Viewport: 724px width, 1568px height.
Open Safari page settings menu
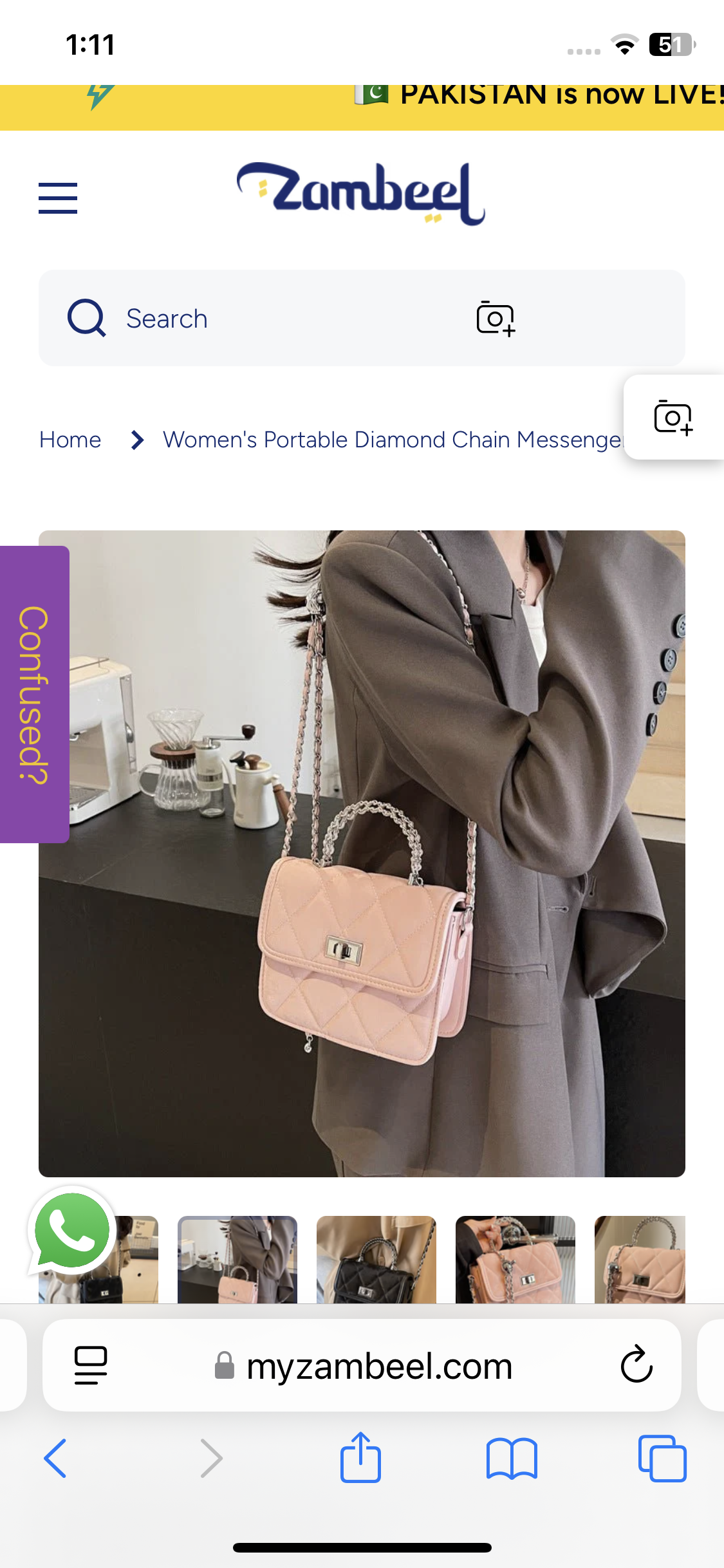[x=91, y=1365]
